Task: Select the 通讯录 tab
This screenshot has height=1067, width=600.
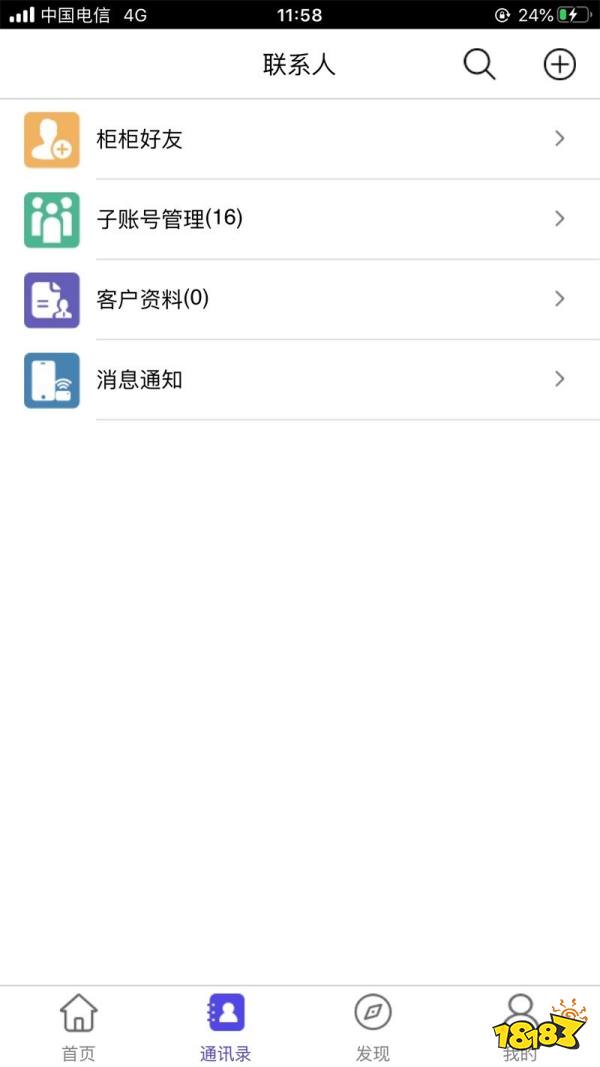Action: coord(225,1027)
